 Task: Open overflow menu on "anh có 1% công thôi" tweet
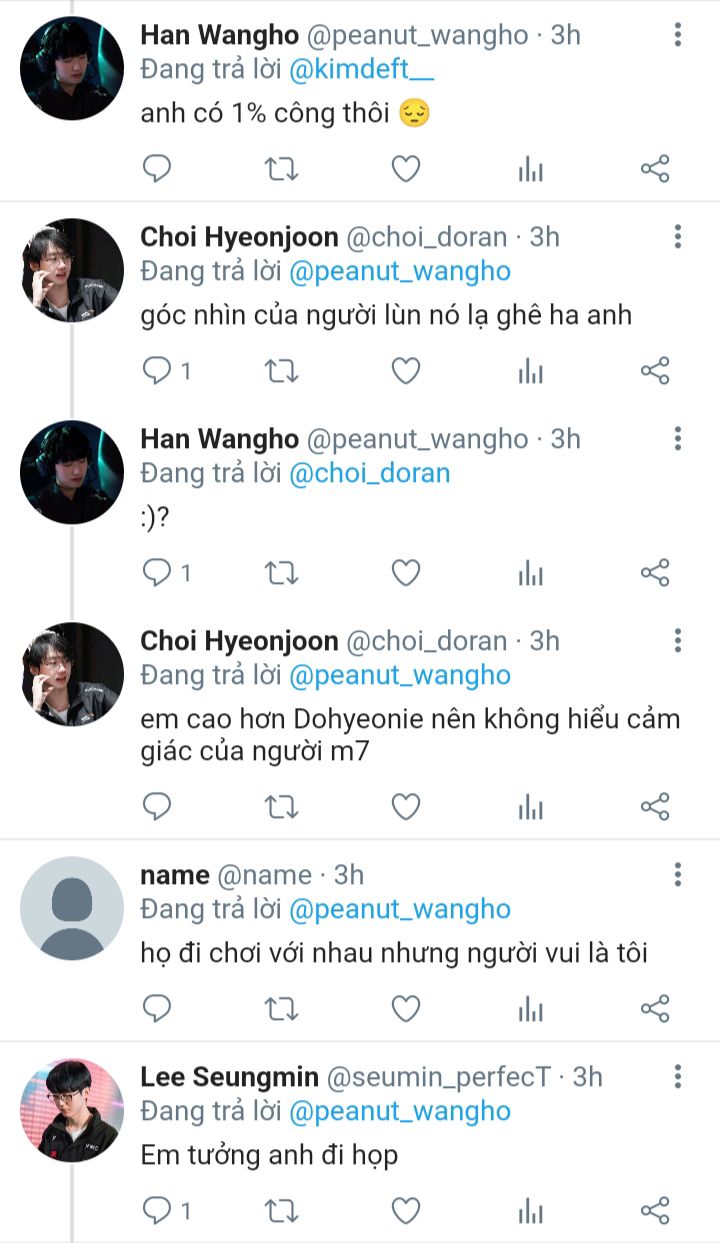(x=678, y=35)
